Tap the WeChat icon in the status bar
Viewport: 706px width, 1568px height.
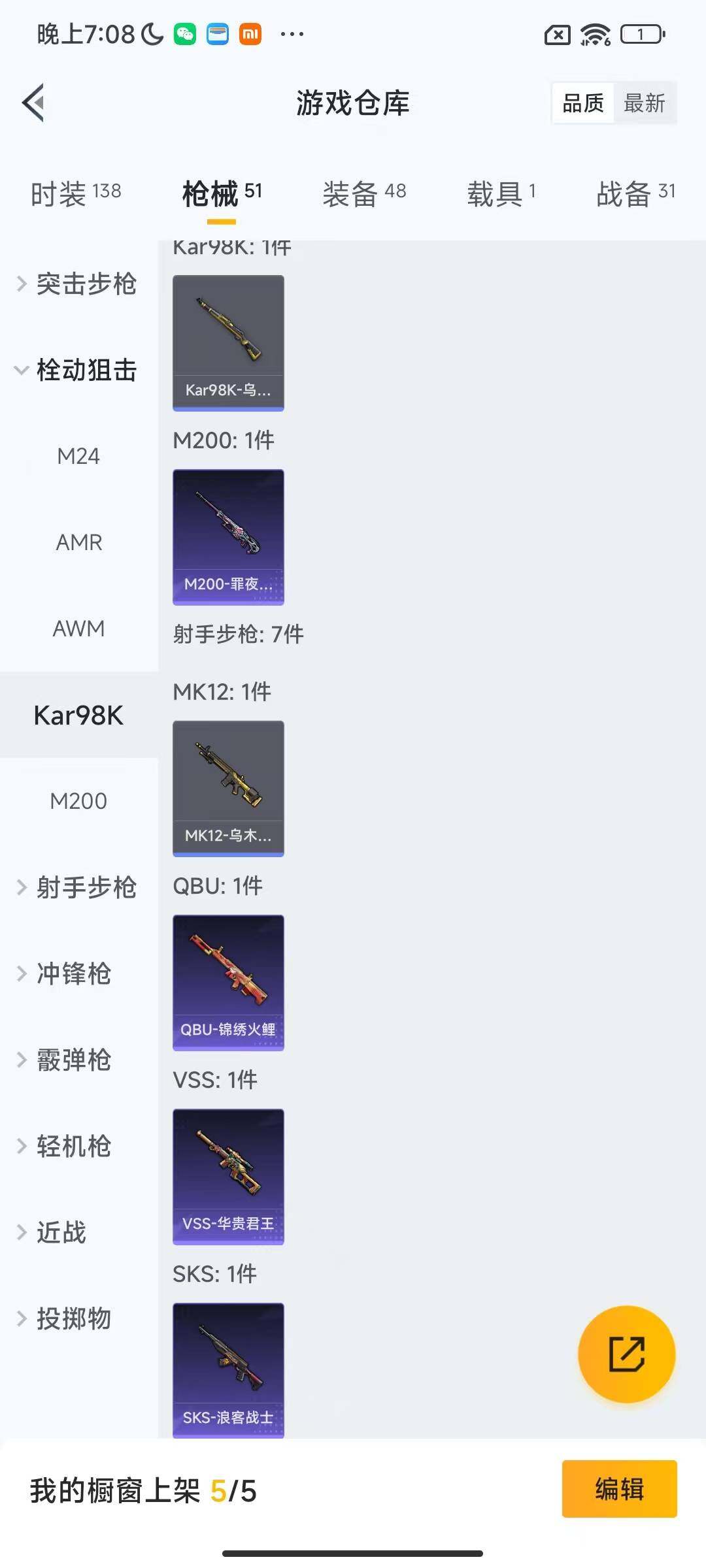coord(184,33)
